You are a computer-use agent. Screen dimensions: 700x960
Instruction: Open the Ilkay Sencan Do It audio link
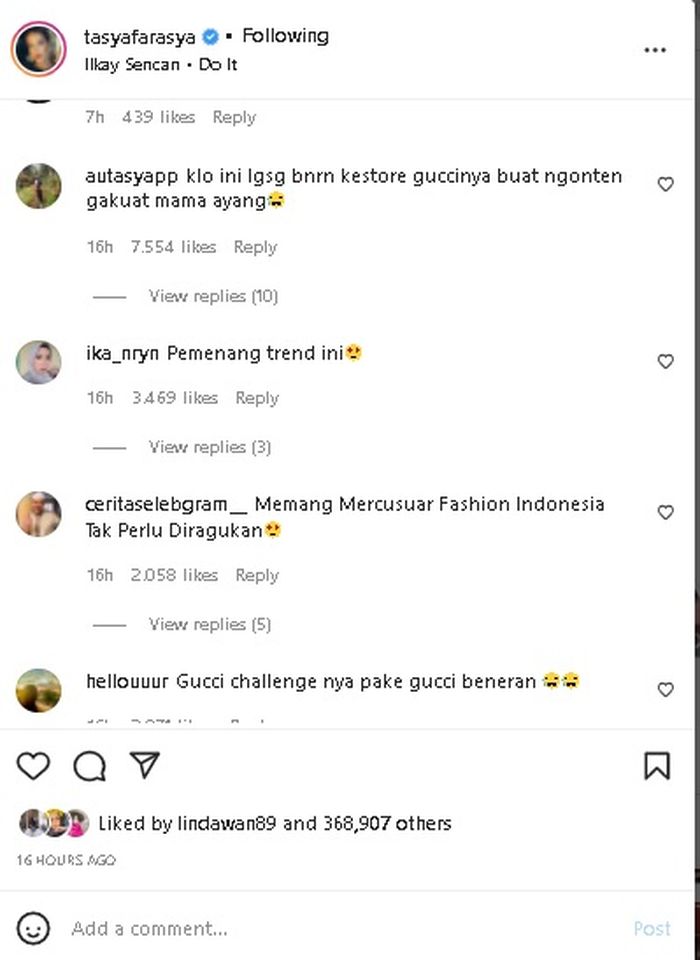click(162, 64)
